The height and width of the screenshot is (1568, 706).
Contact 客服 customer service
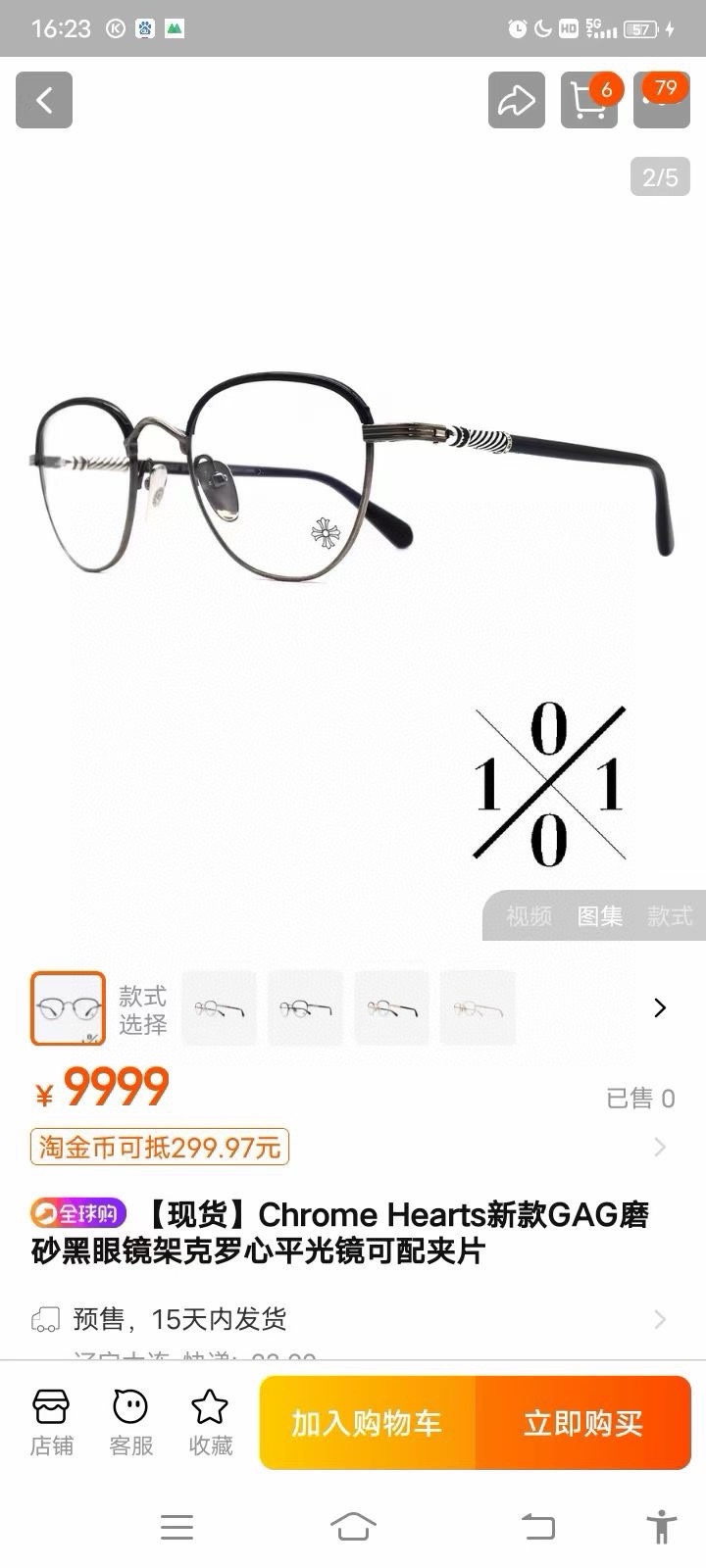point(130,1421)
